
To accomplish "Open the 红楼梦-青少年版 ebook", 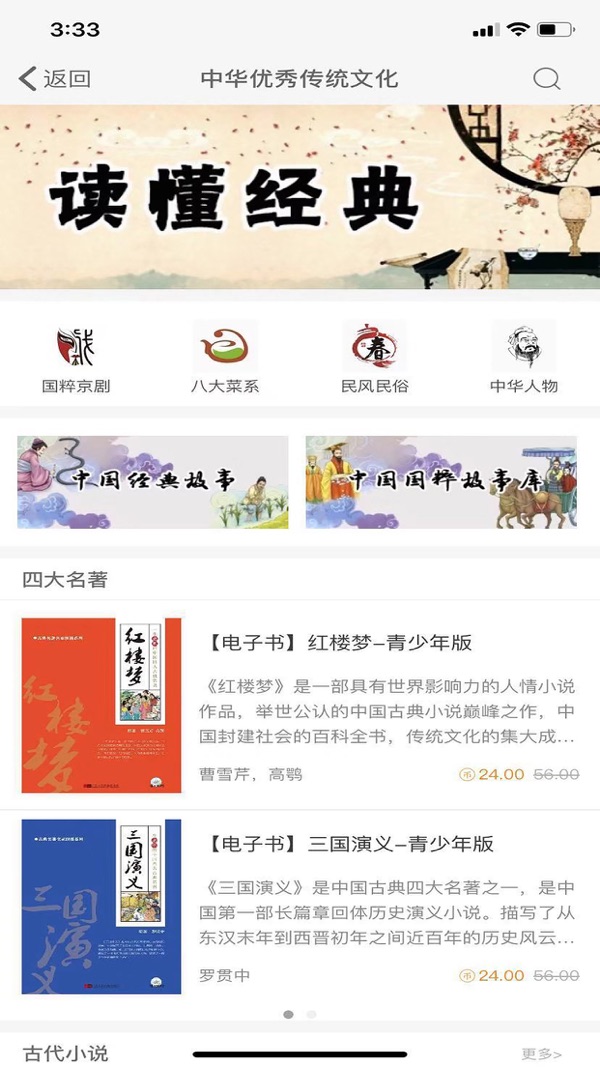I will point(300,705).
